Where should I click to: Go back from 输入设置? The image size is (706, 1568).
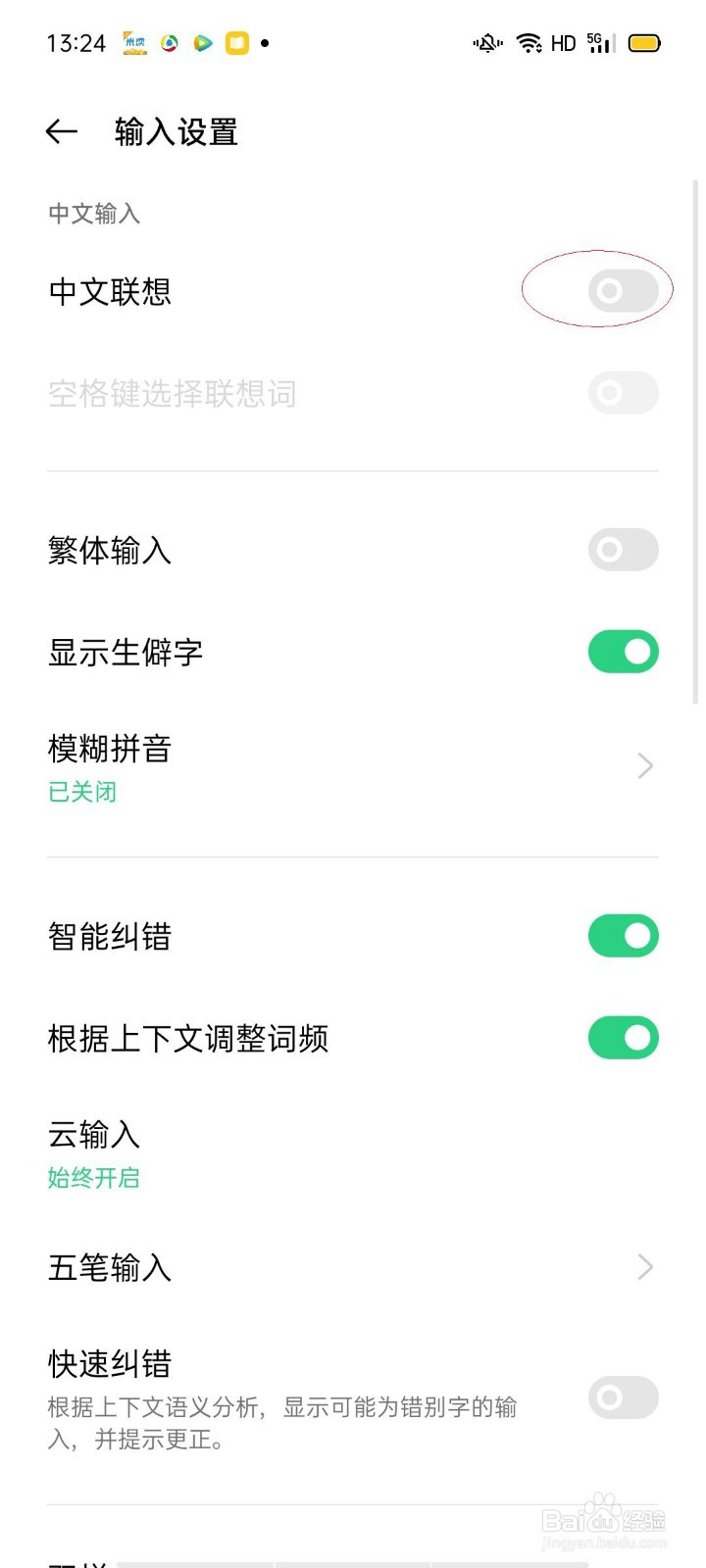tap(61, 132)
